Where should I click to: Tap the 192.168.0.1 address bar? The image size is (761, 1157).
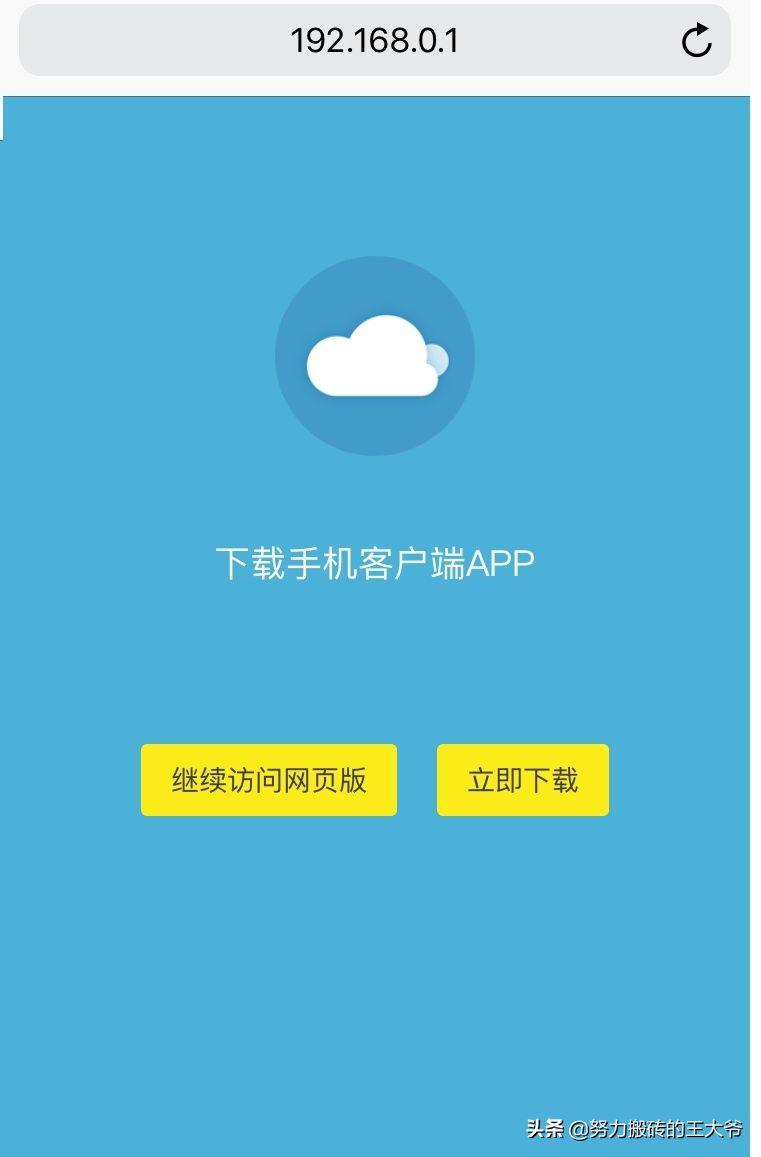tap(374, 41)
